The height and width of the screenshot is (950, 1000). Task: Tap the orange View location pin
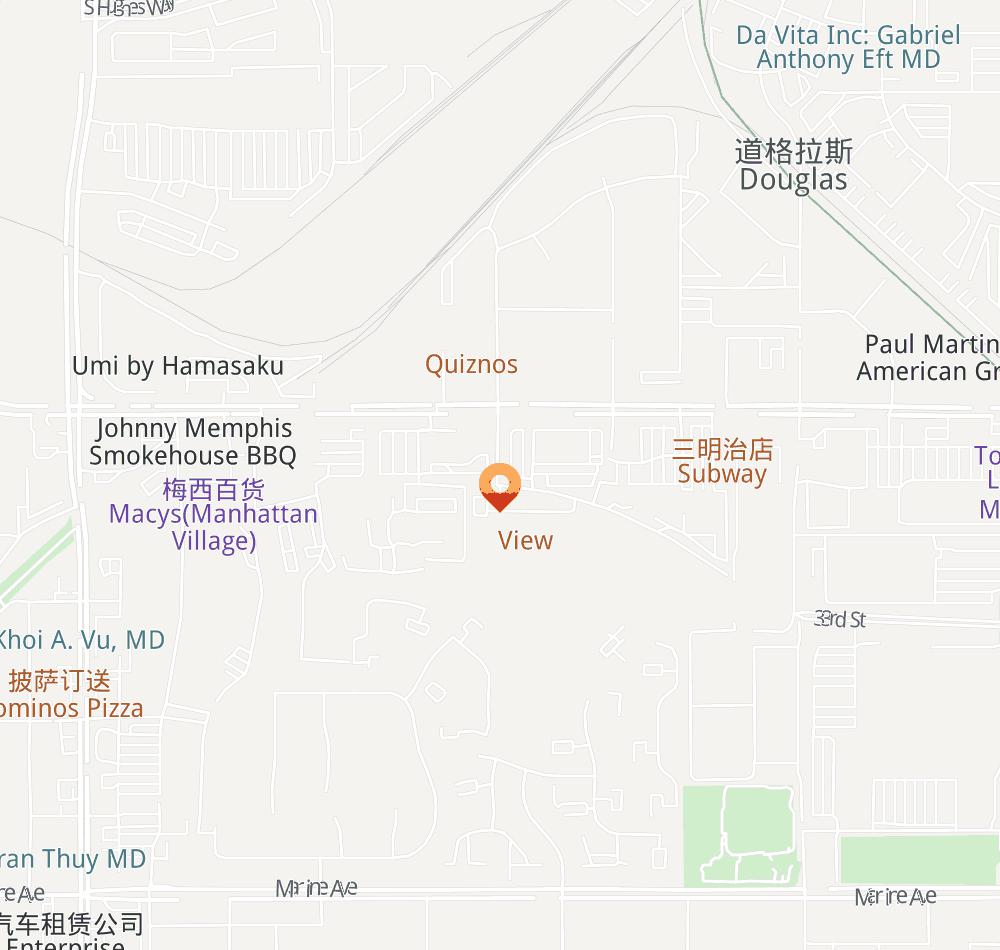tap(499, 487)
